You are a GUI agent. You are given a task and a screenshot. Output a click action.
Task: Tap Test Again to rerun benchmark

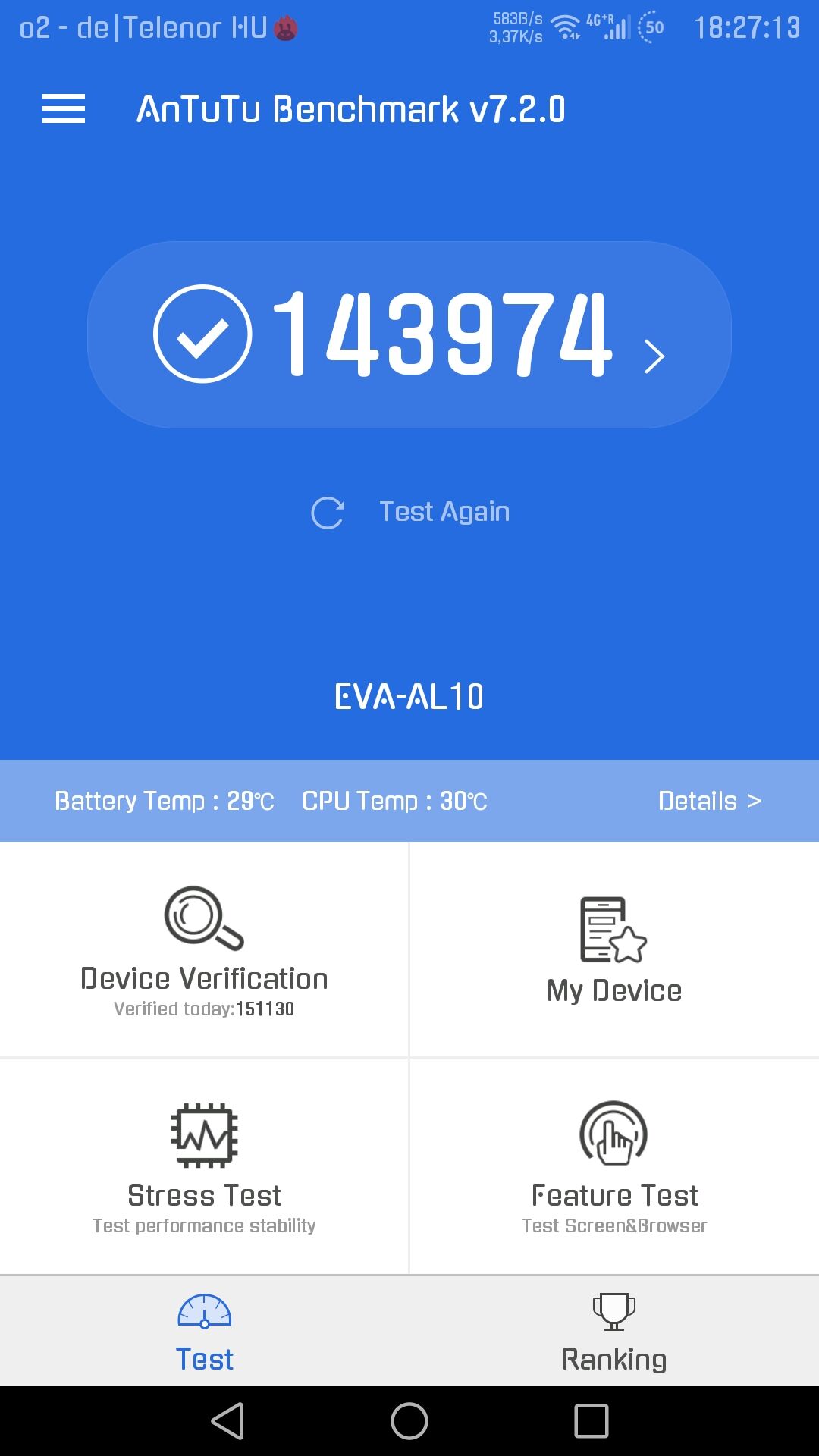[410, 513]
